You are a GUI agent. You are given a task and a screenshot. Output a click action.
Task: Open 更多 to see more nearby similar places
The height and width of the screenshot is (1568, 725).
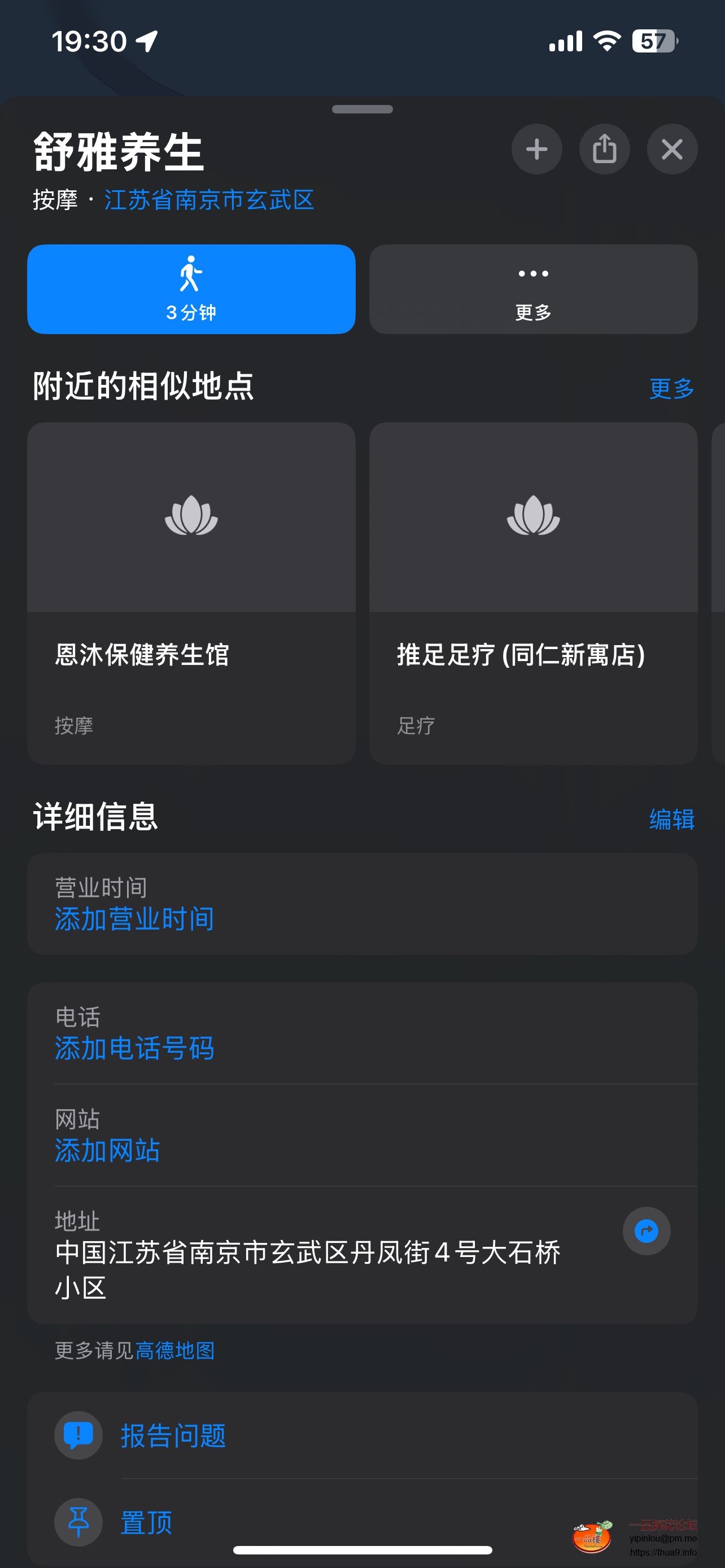pos(671,388)
